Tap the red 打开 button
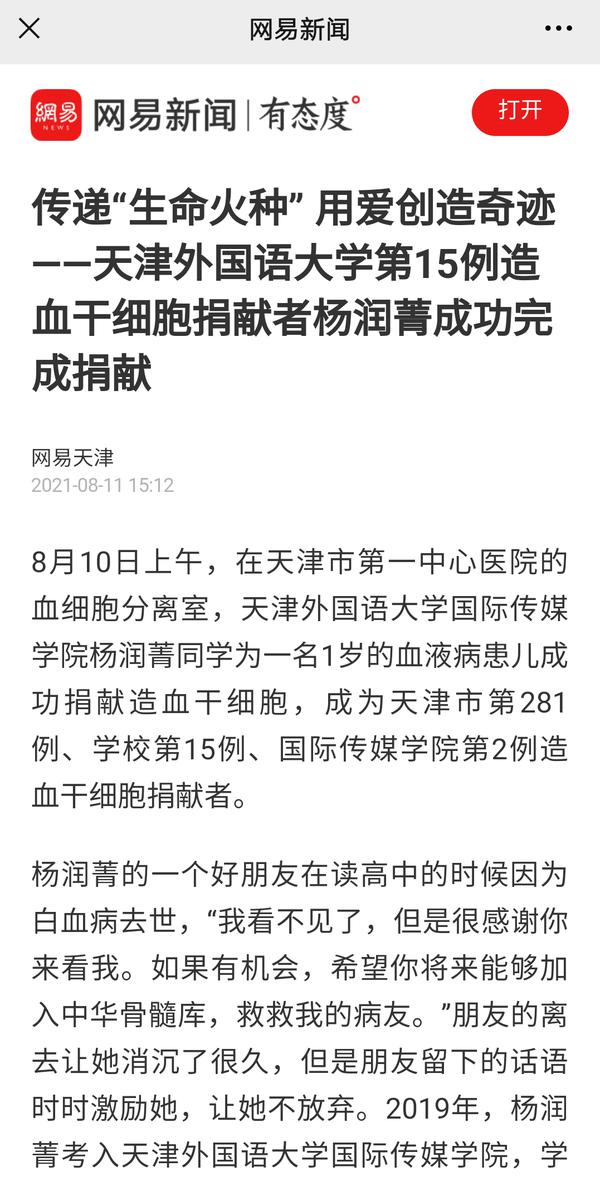Image resolution: width=600 pixels, height=1181 pixels. (x=520, y=111)
